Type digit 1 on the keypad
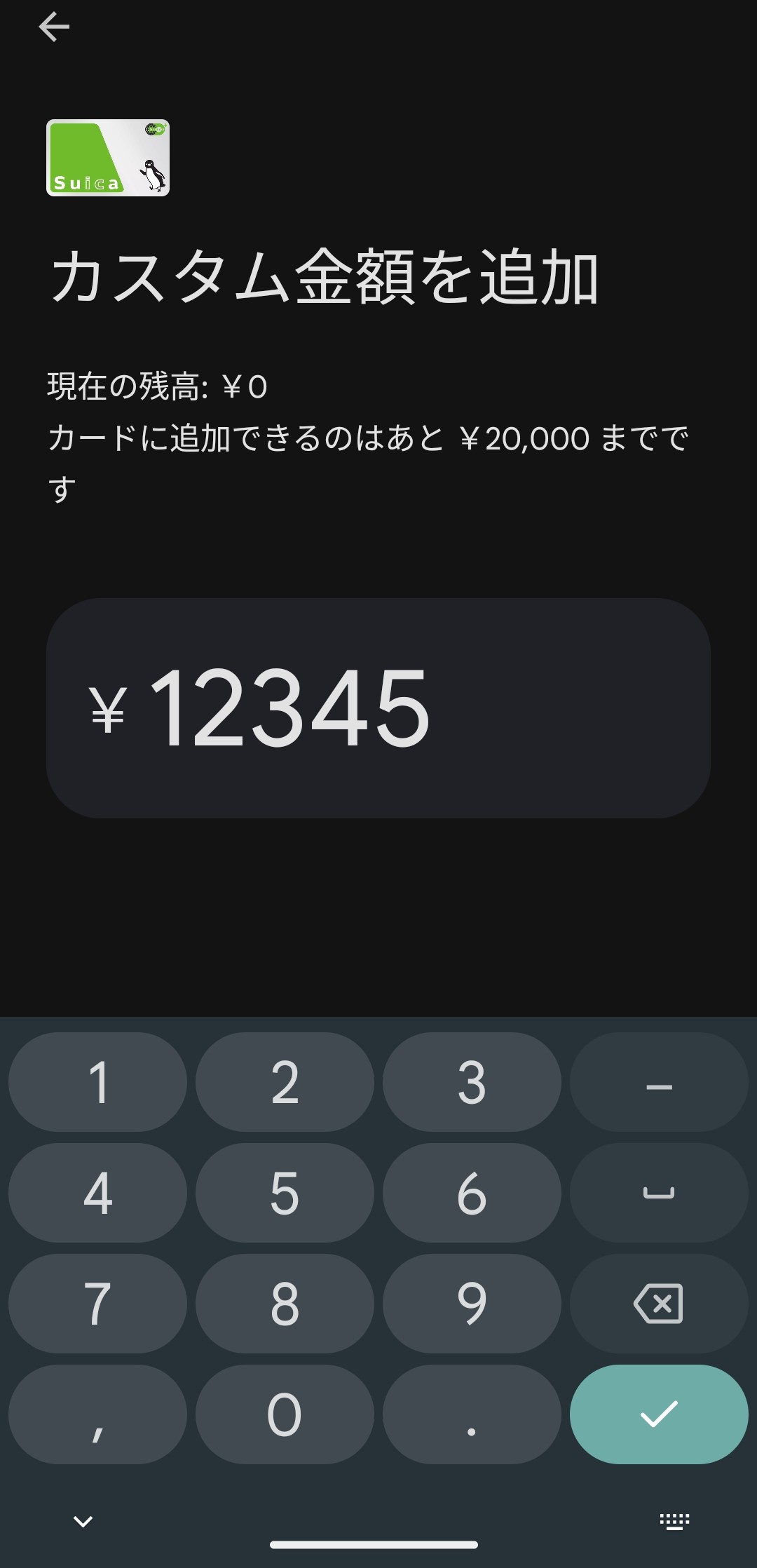Viewport: 757px width, 1568px height. click(x=97, y=1081)
